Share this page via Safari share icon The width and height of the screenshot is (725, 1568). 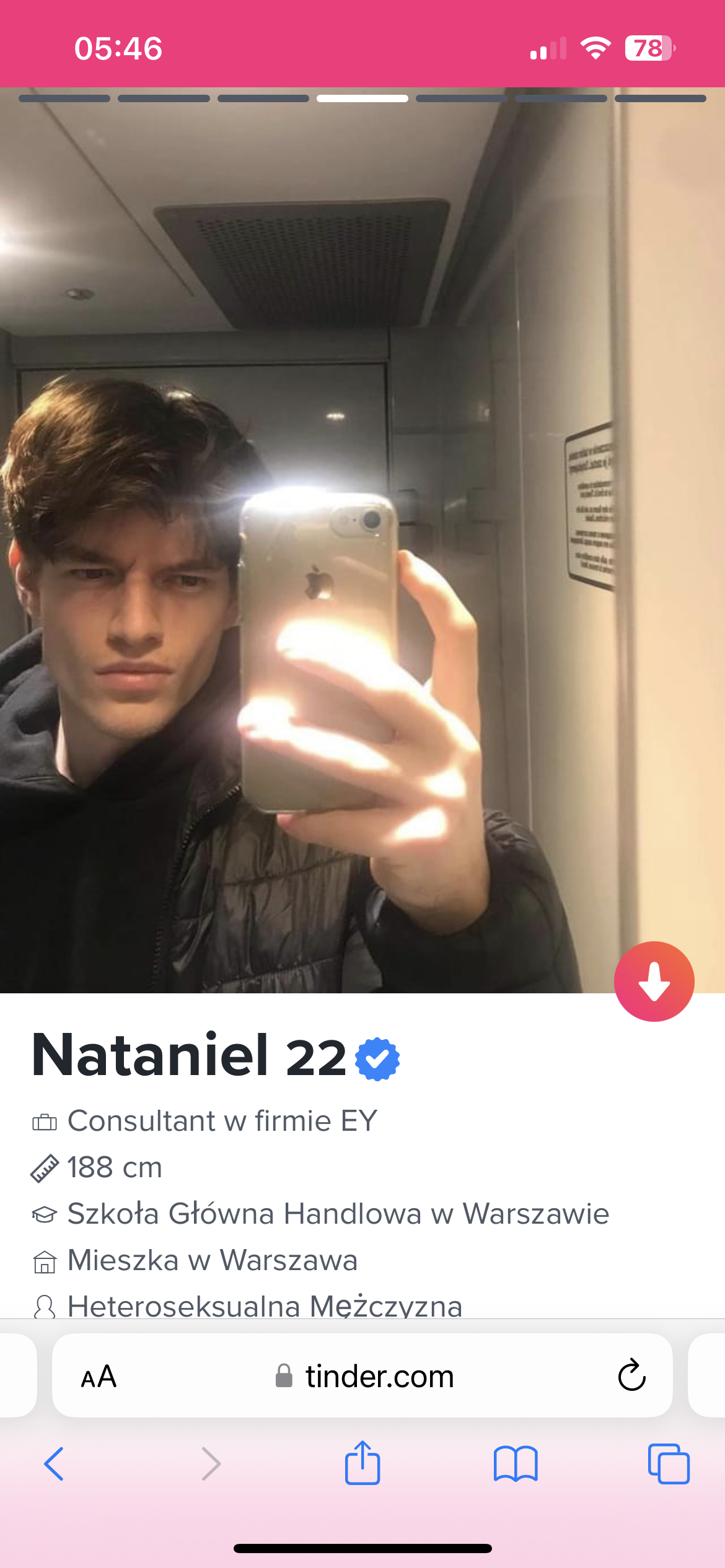[362, 1463]
